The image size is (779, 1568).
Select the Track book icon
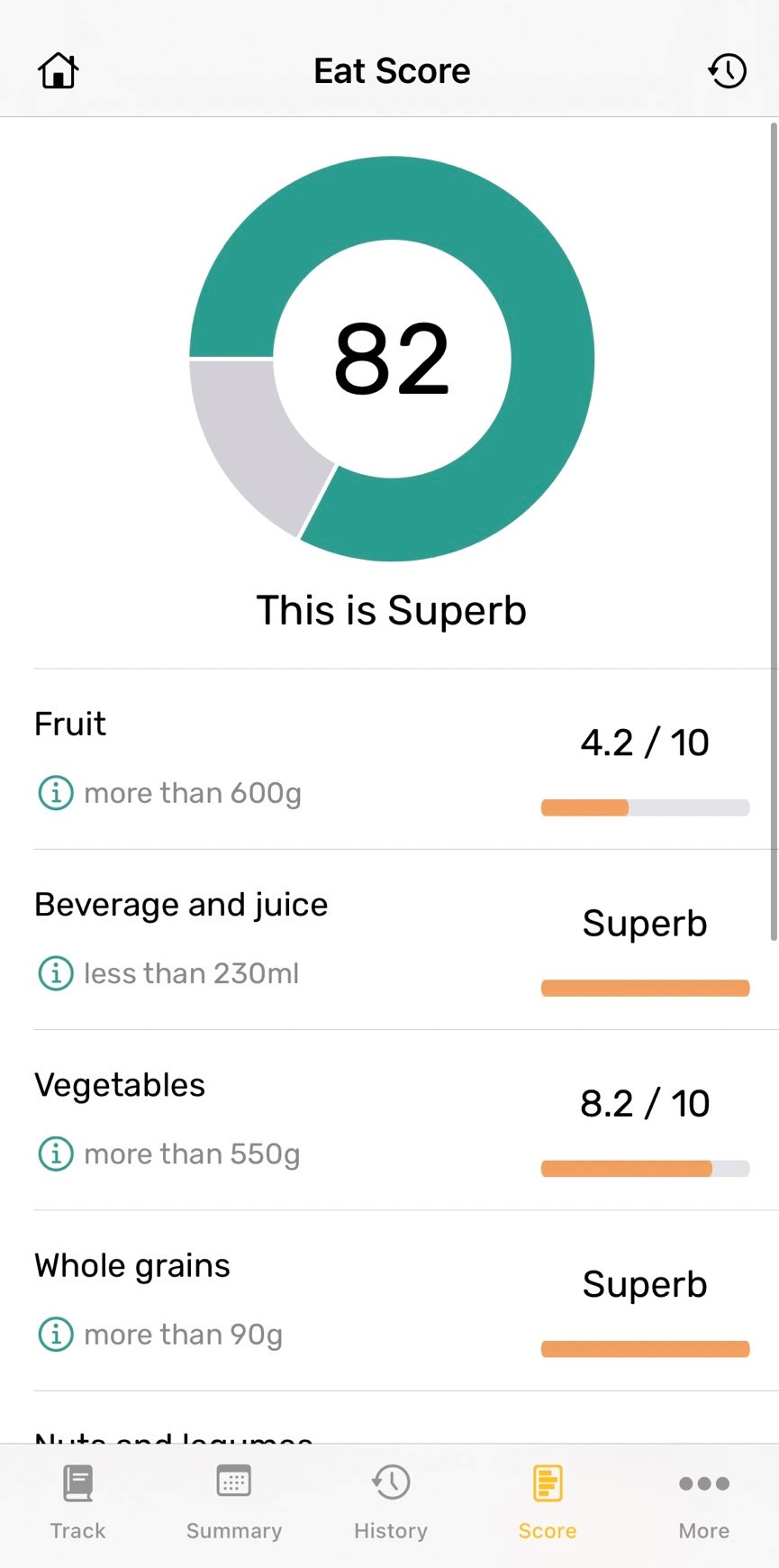pyautogui.click(x=77, y=1481)
